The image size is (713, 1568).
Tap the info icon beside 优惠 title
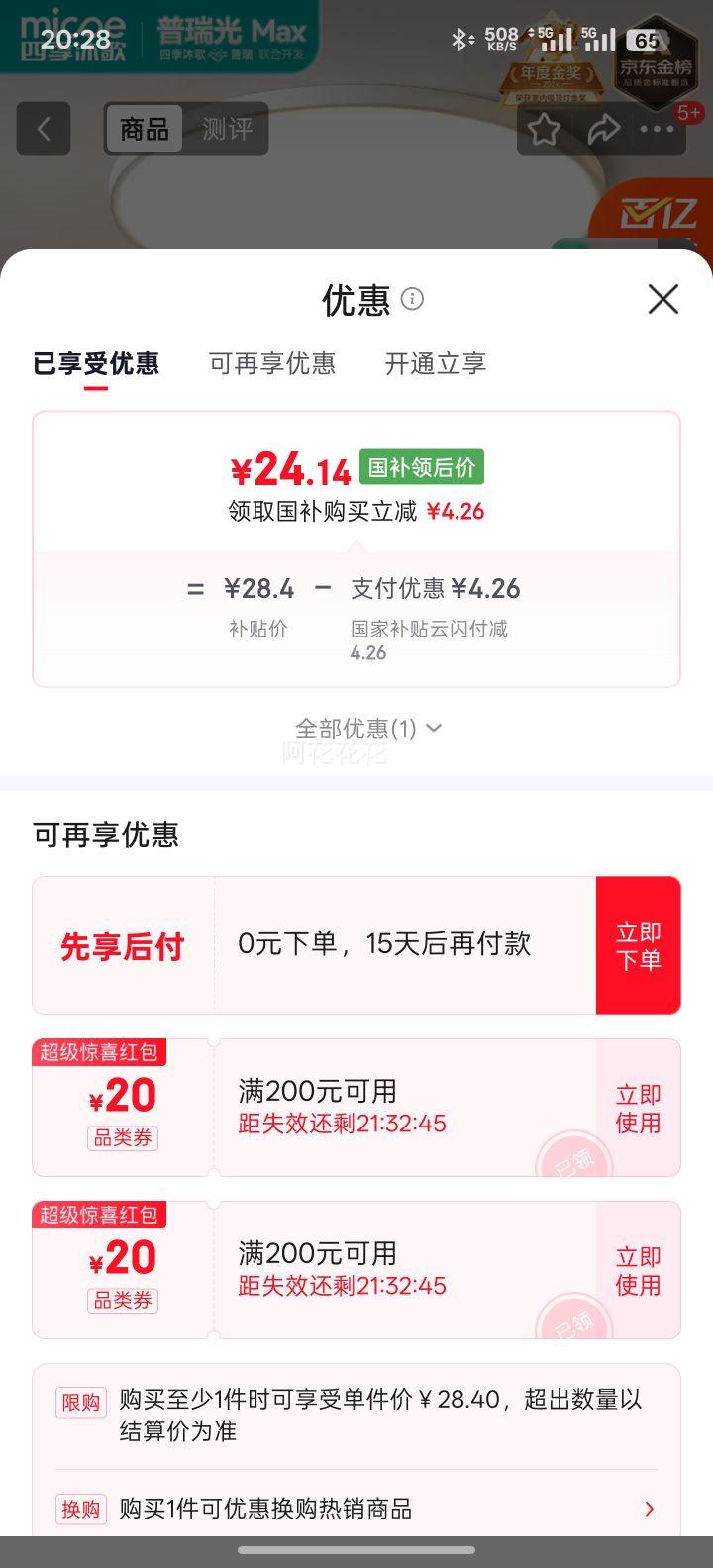click(412, 300)
